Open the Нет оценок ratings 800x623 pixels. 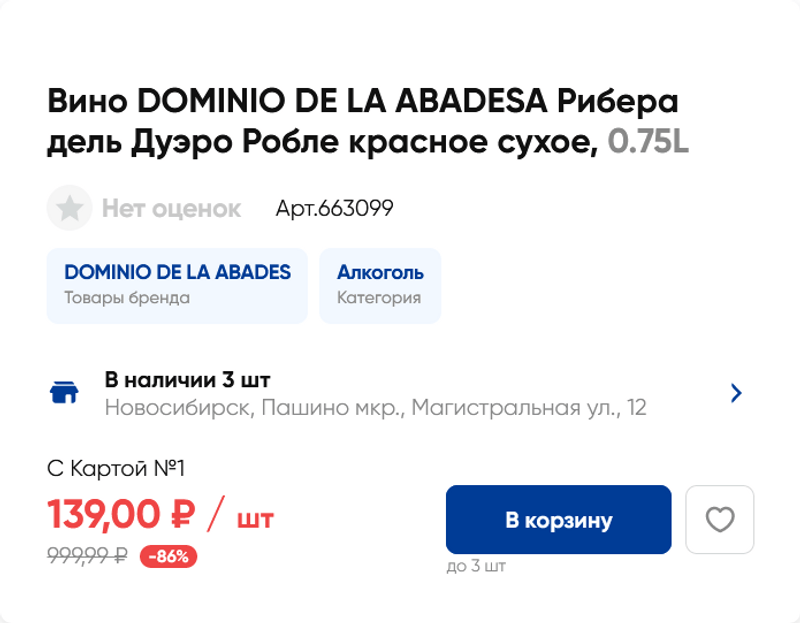tap(146, 208)
